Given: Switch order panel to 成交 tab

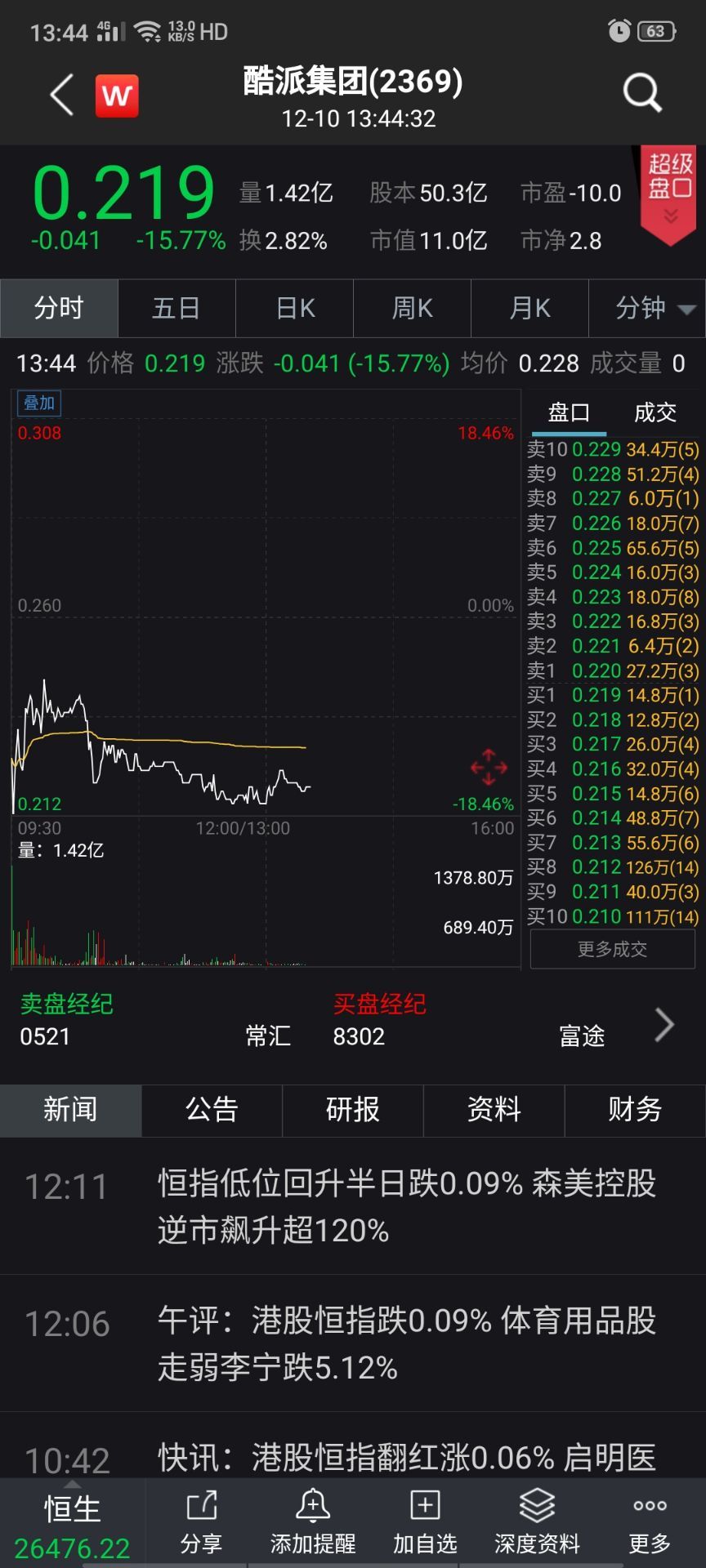Looking at the screenshot, I should 655,413.
